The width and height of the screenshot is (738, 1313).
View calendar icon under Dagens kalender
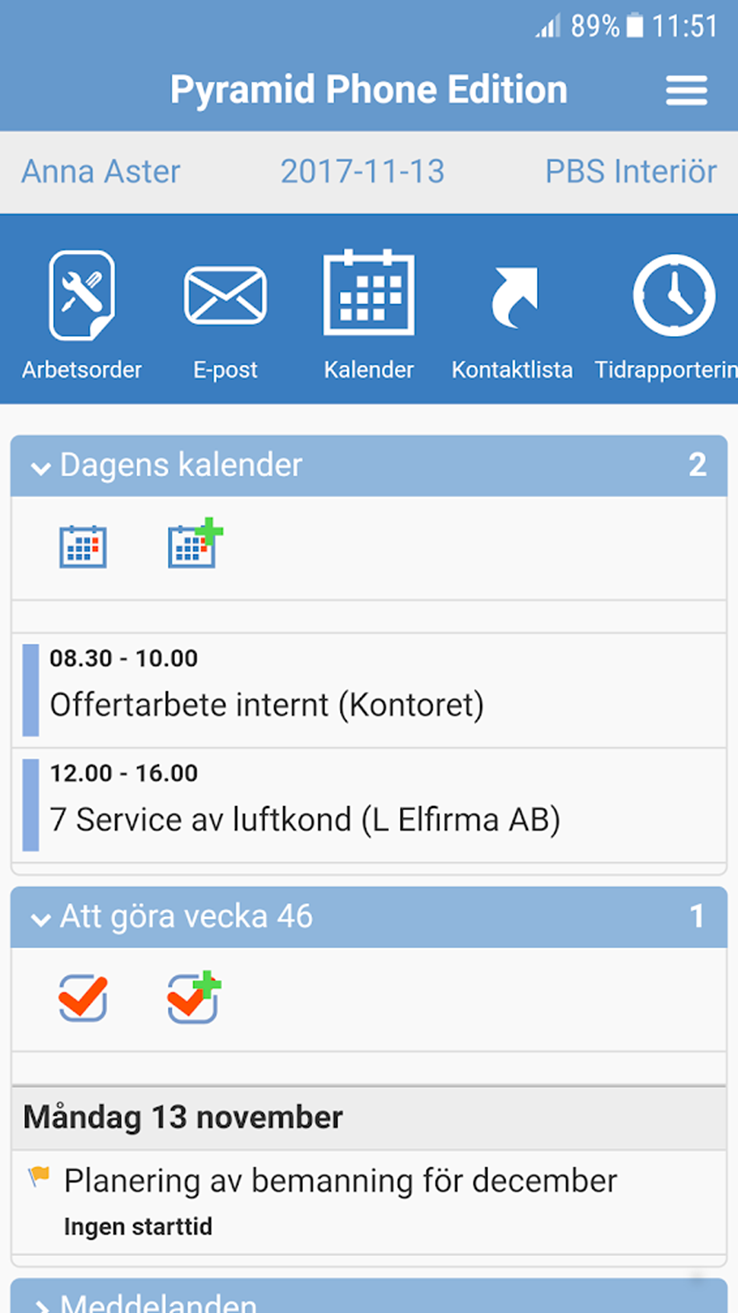click(83, 547)
